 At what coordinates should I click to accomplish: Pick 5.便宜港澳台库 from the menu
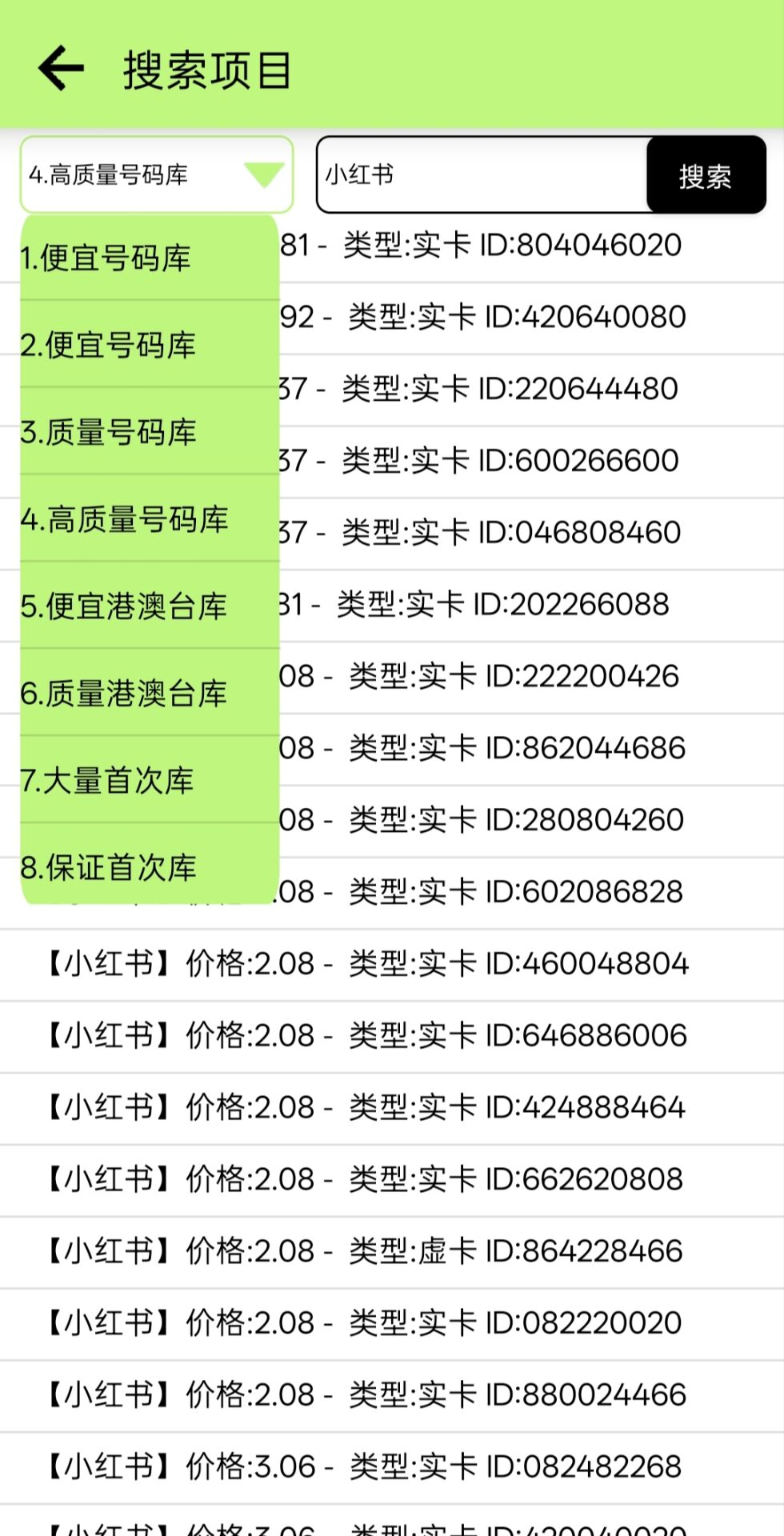124,606
